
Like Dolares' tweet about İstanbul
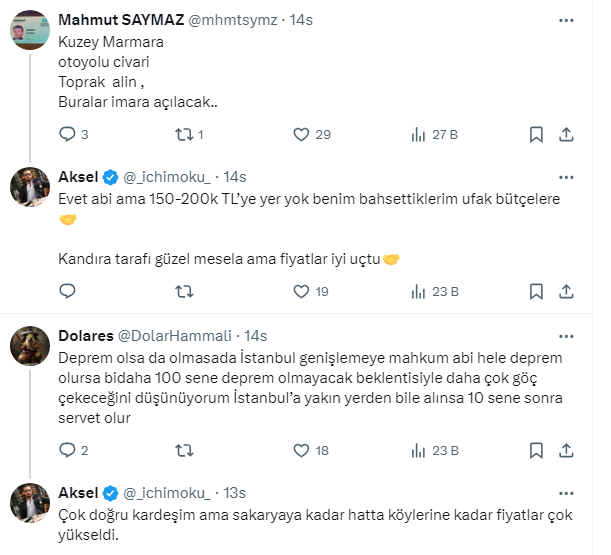301,451
